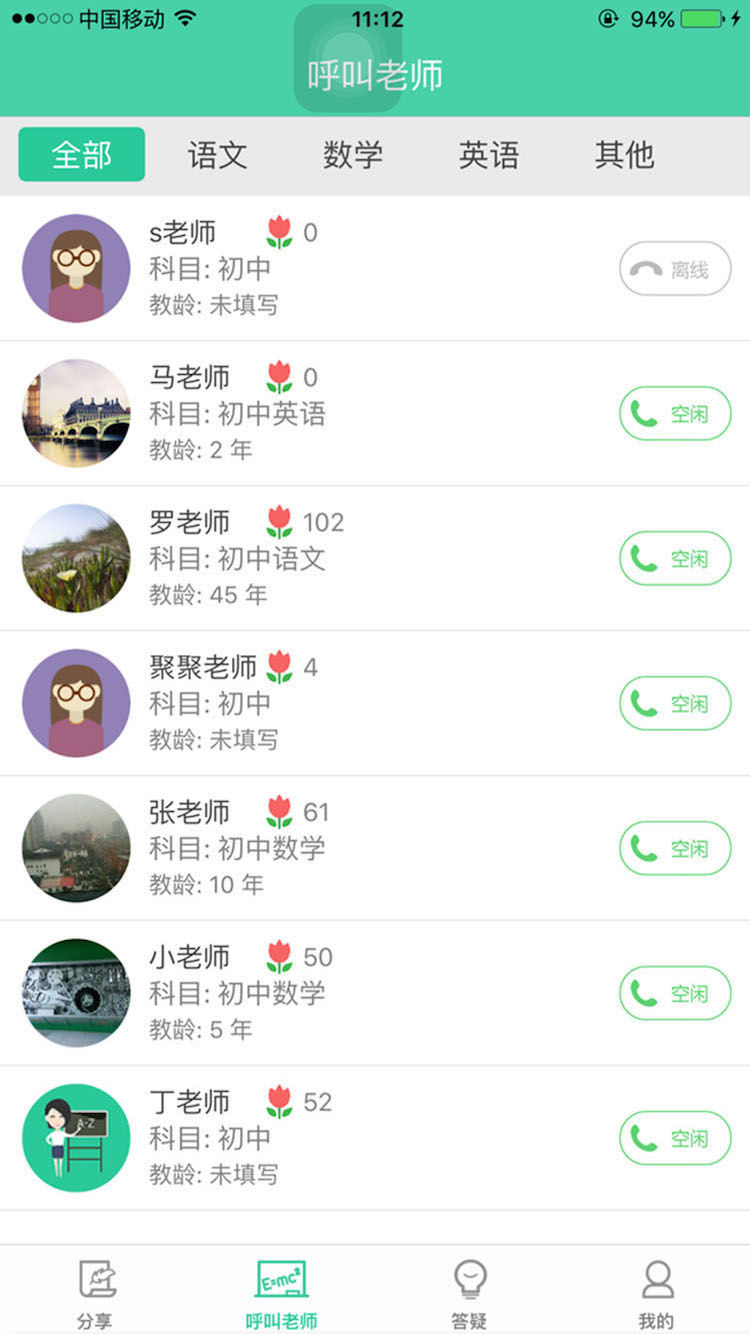Call 聚聚老师 using the 空闲 button
750x1334 pixels.
[675, 704]
